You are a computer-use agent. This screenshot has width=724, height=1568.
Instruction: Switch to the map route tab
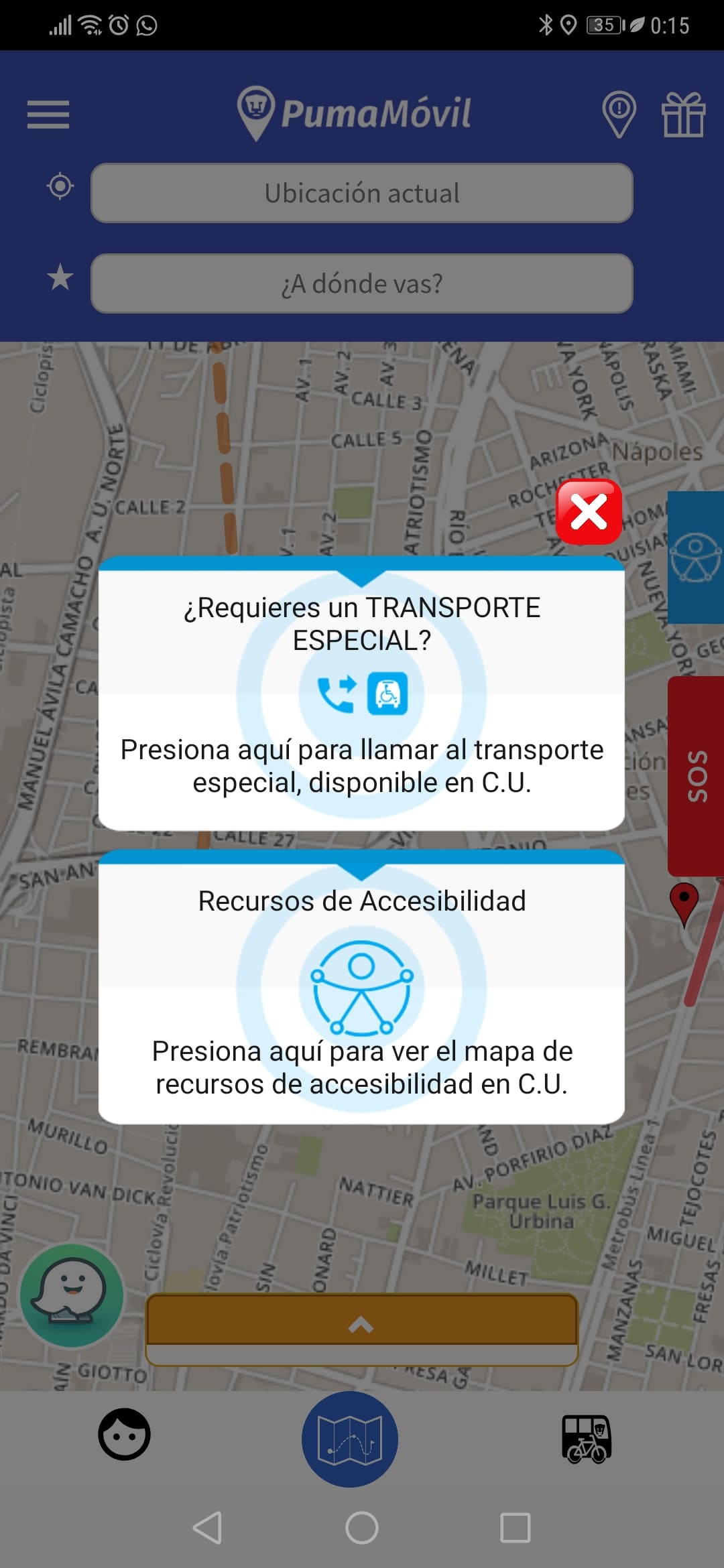click(x=349, y=1439)
